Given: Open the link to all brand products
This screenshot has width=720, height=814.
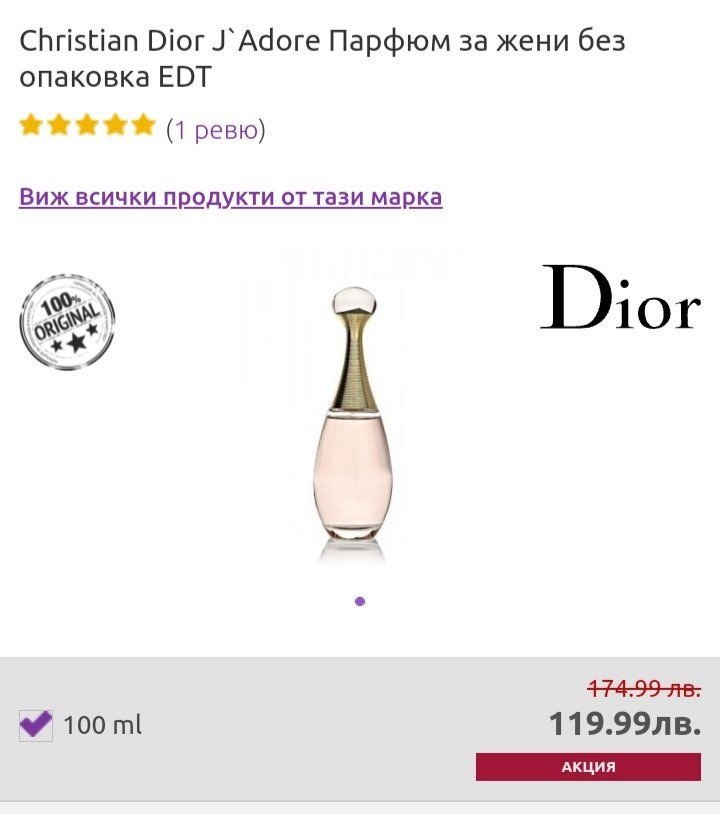Looking at the screenshot, I should tap(231, 197).
